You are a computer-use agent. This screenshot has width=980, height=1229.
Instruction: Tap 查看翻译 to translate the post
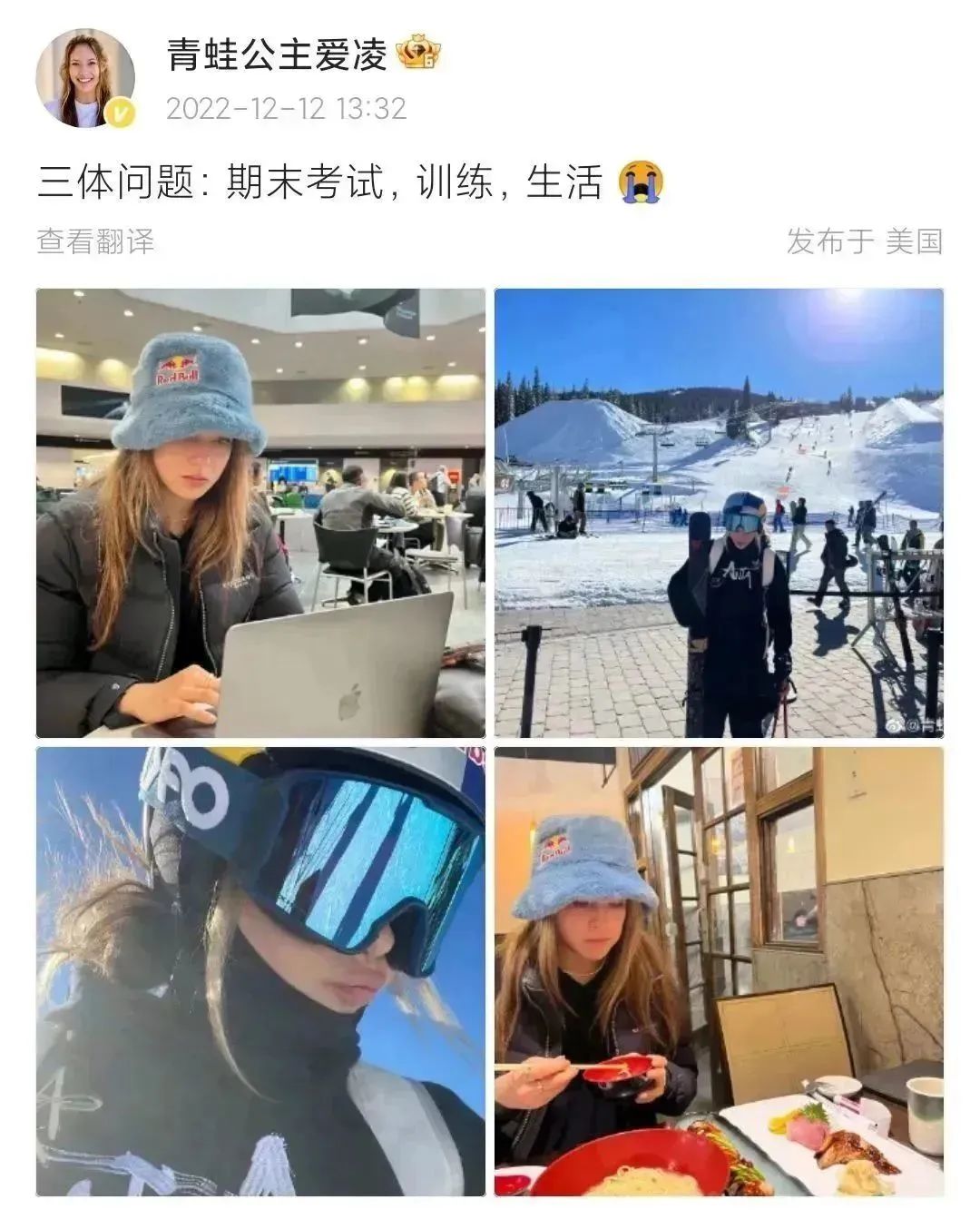(95, 241)
